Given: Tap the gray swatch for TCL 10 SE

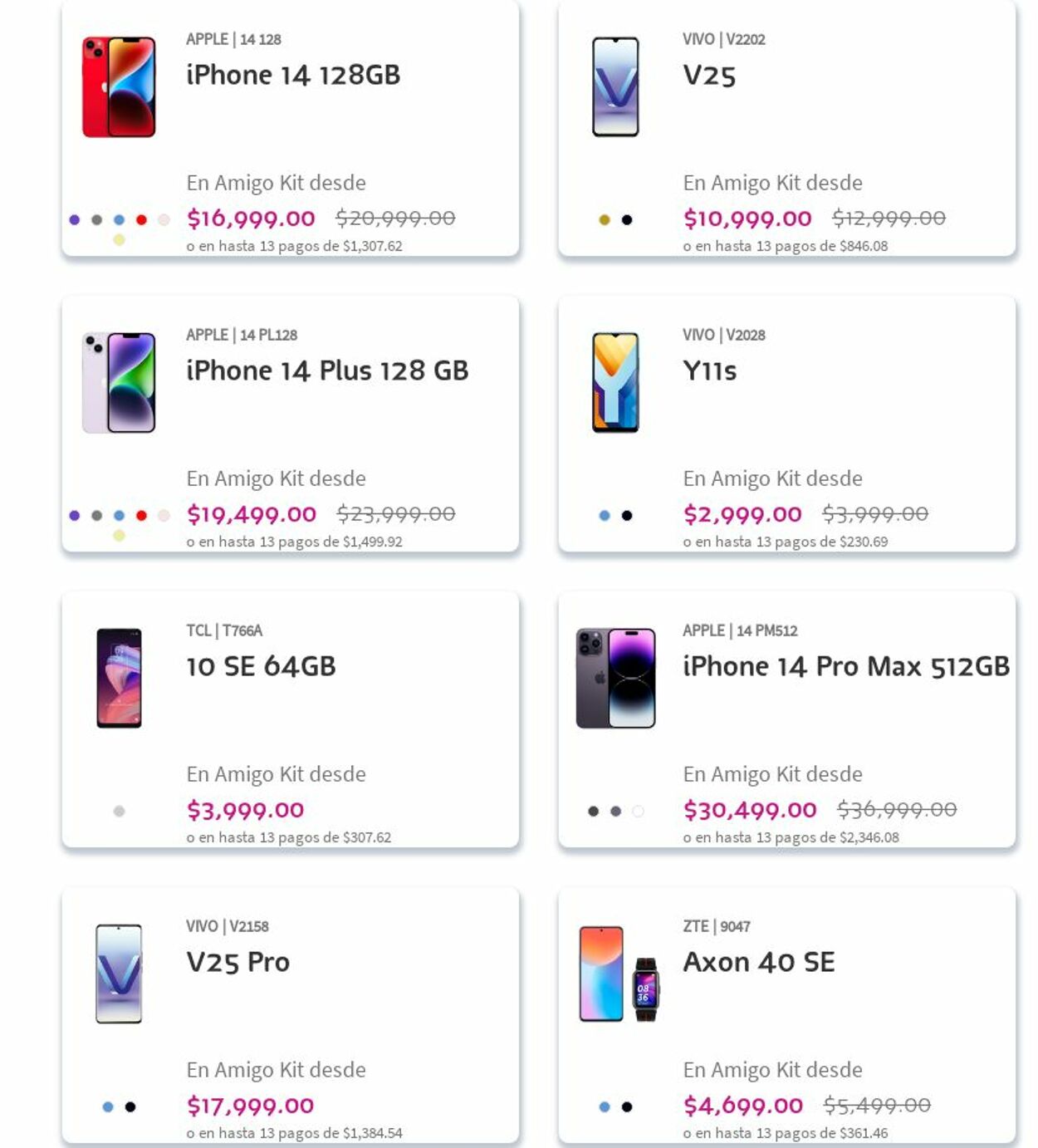Looking at the screenshot, I should point(120,812).
